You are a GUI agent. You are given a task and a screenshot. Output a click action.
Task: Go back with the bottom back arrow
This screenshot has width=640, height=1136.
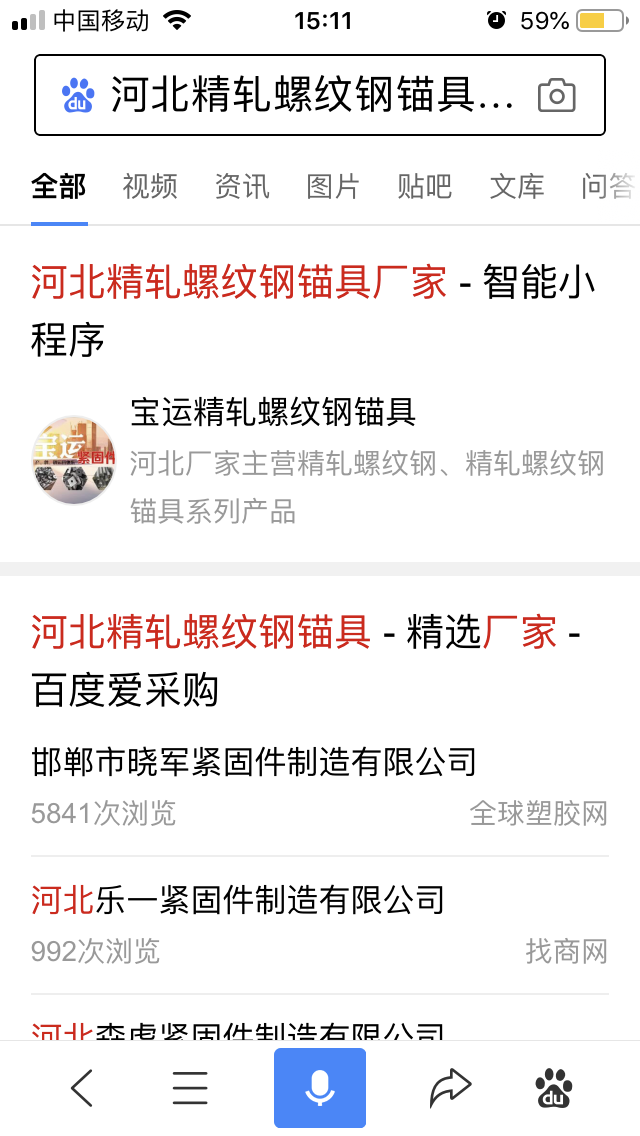click(x=82, y=1088)
